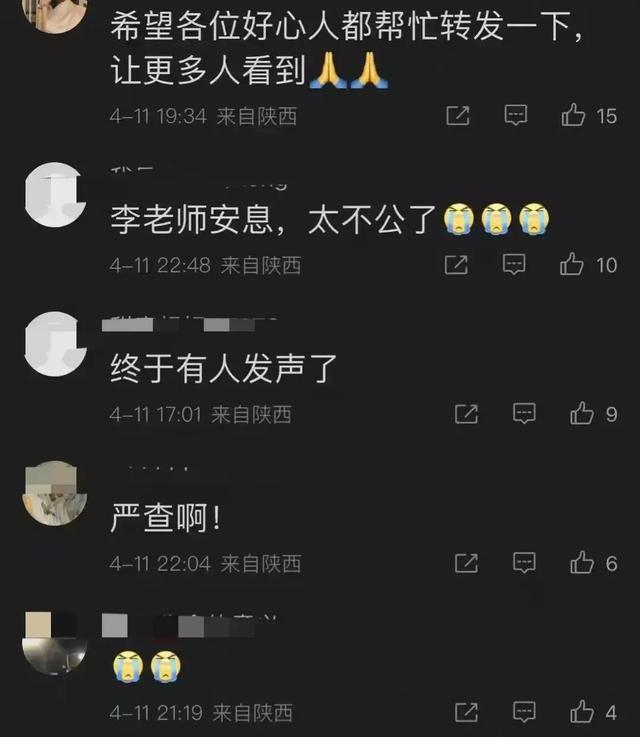640x737 pixels.
Task: Open replies for the comment "终于有人发声了"
Action: point(524,414)
